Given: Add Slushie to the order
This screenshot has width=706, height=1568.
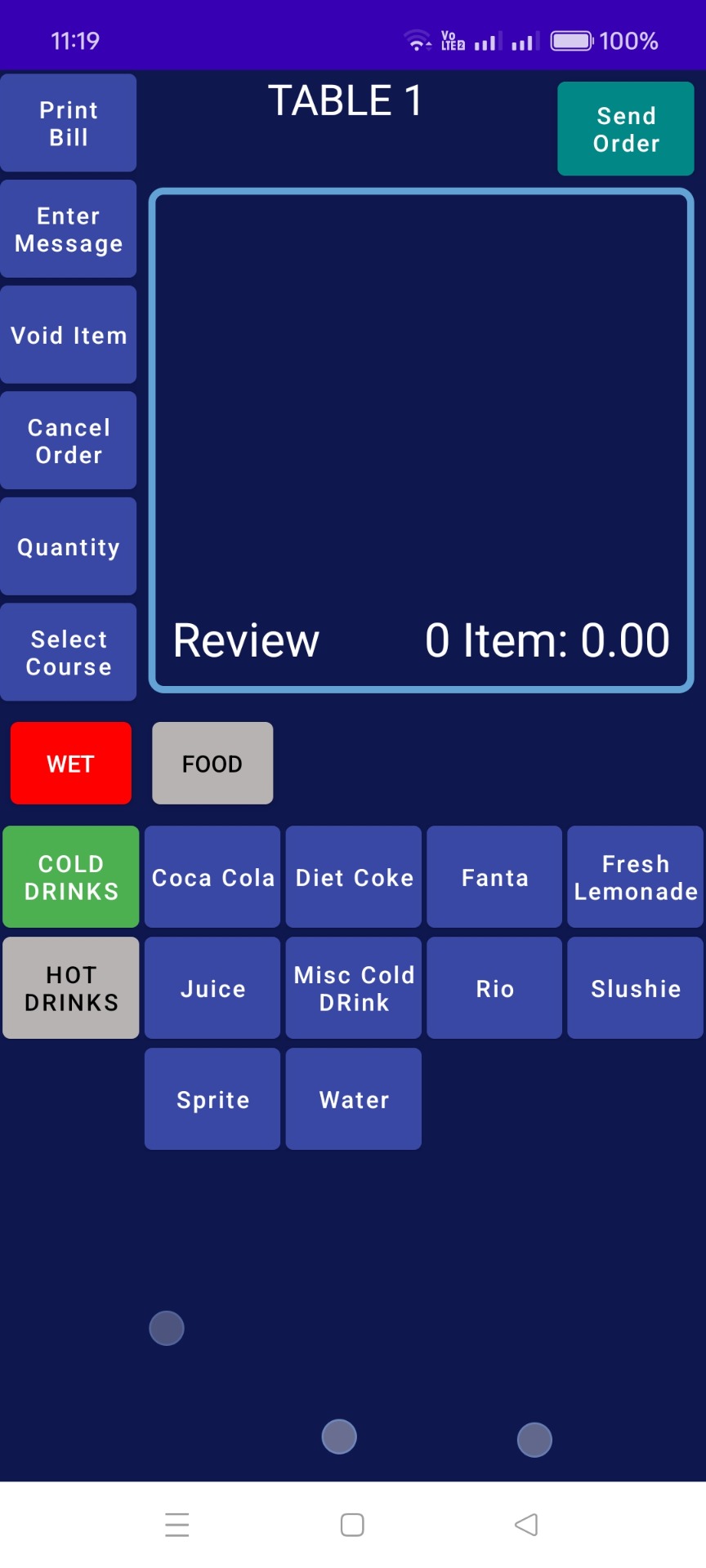Looking at the screenshot, I should pyautogui.click(x=635, y=988).
